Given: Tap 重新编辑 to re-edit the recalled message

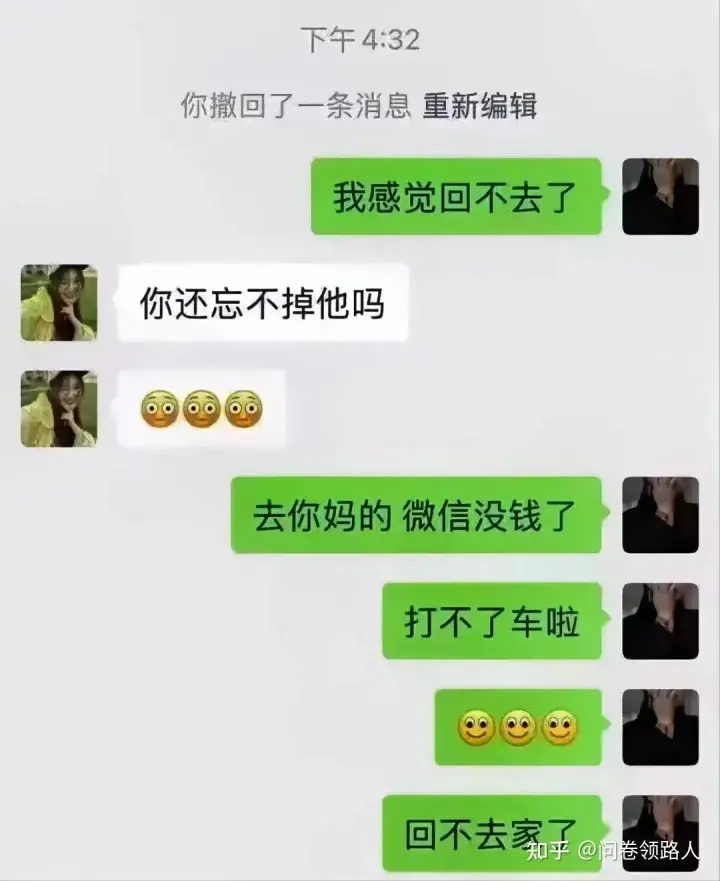Looking at the screenshot, I should [479, 106].
